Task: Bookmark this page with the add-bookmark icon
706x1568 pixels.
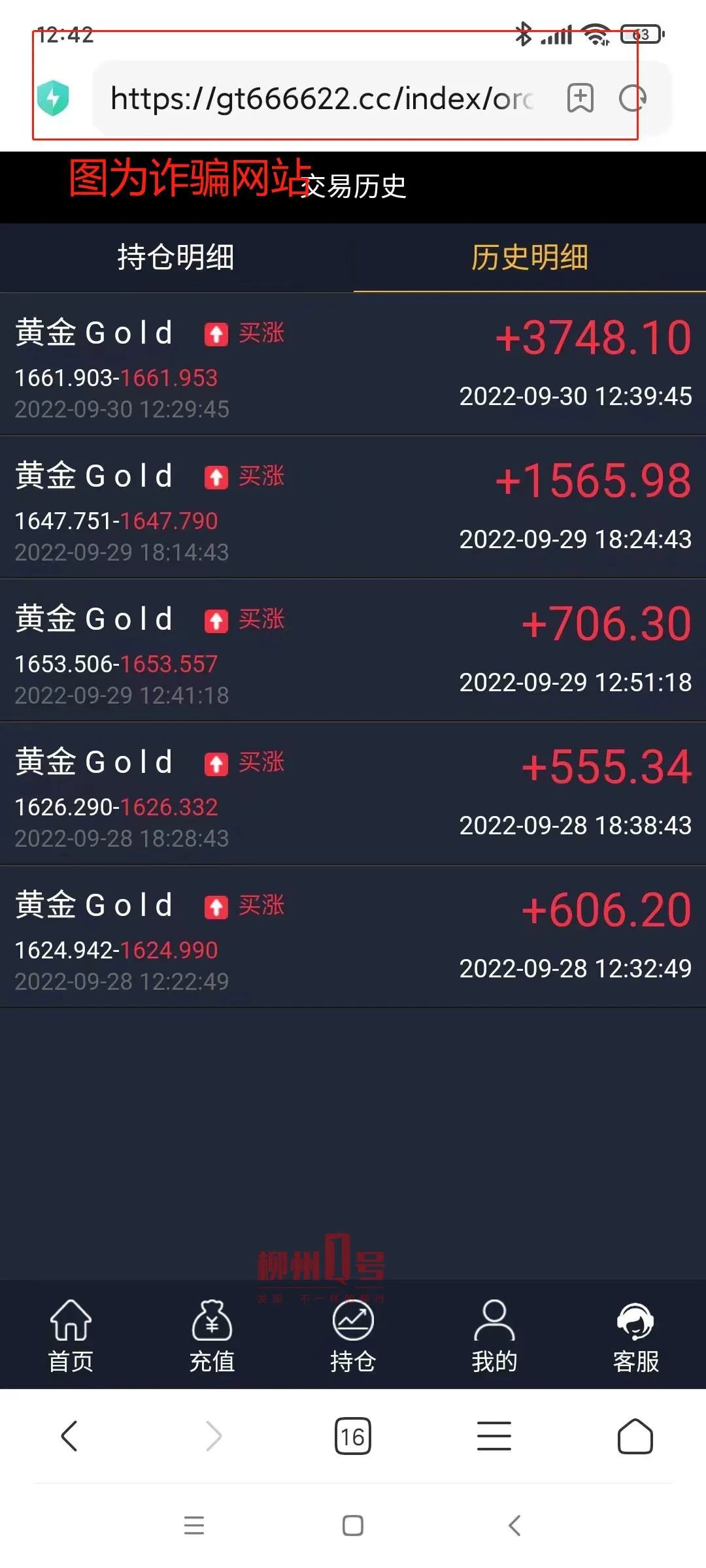Action: 580,99
